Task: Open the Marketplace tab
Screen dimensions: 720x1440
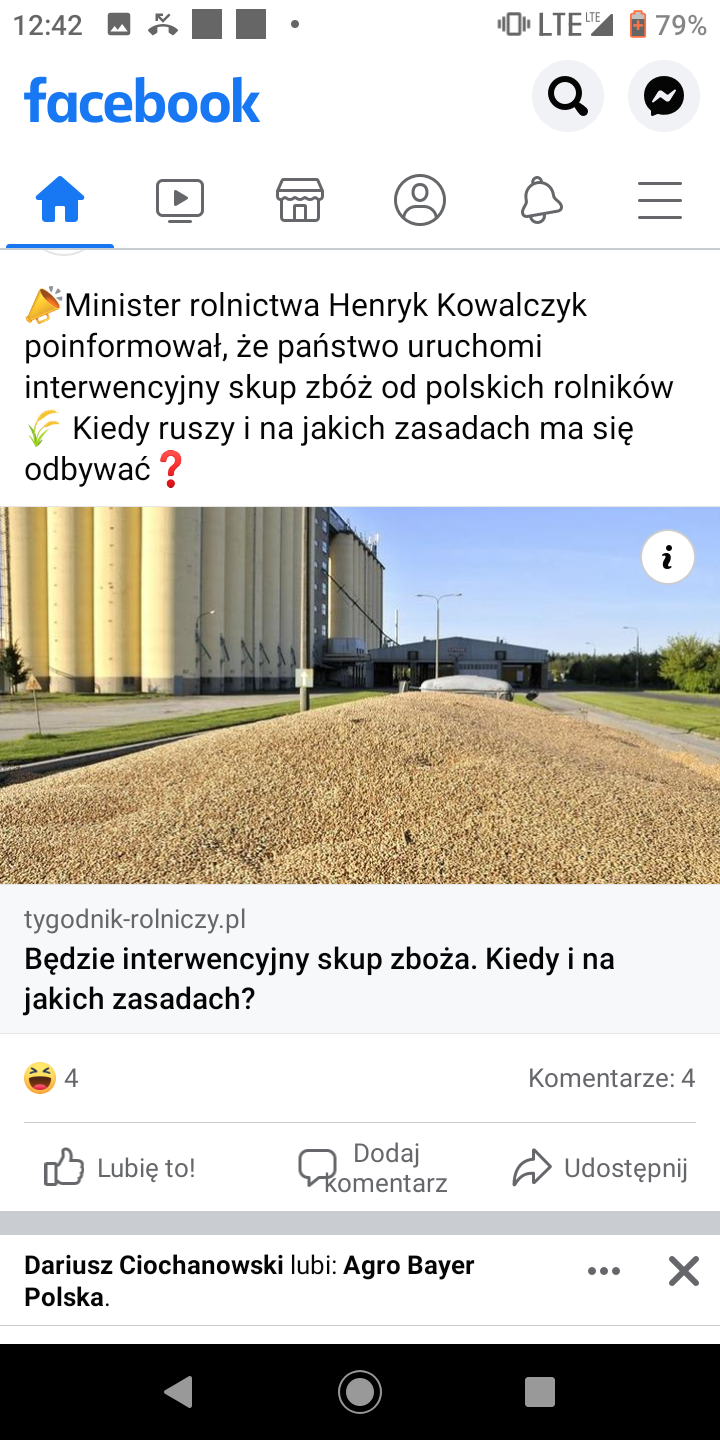Action: 300,200
